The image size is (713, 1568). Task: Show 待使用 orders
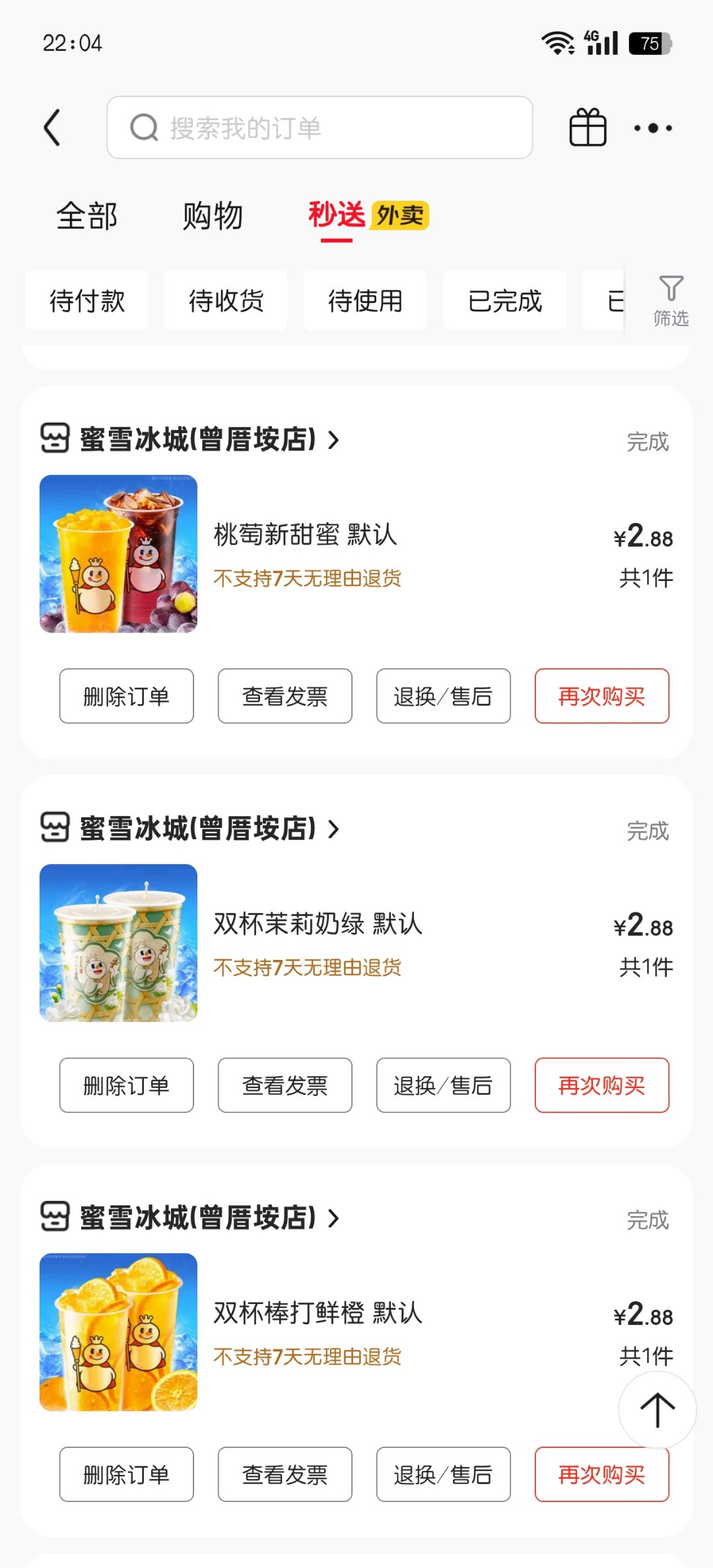coord(365,300)
